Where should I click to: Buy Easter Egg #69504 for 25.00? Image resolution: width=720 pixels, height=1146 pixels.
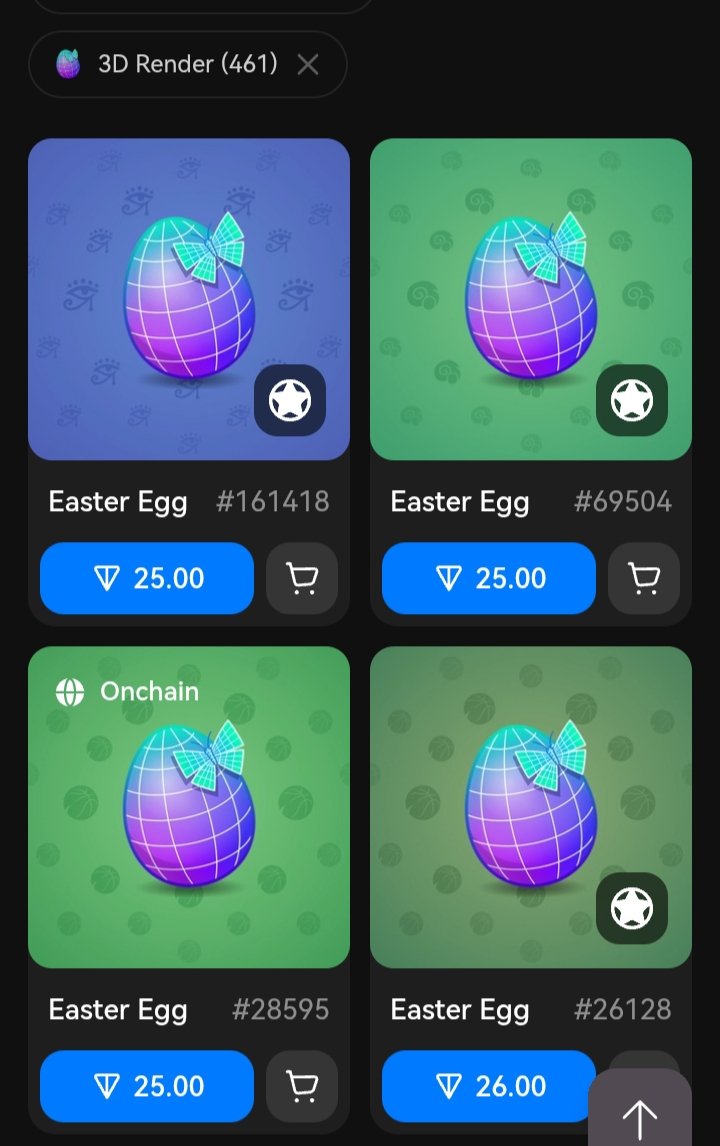pos(489,578)
